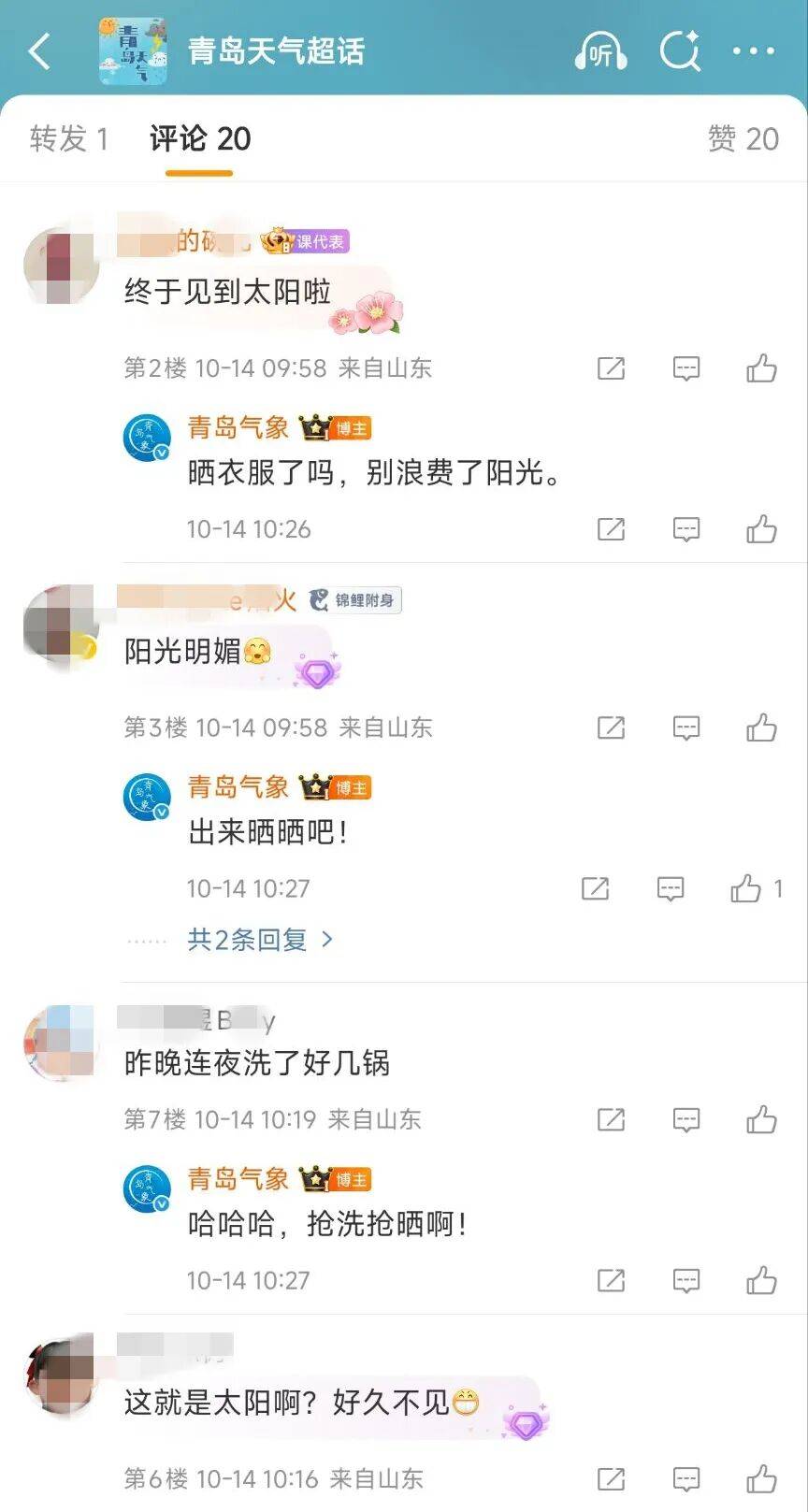Like the reply 出来晒晒吧

(745, 888)
